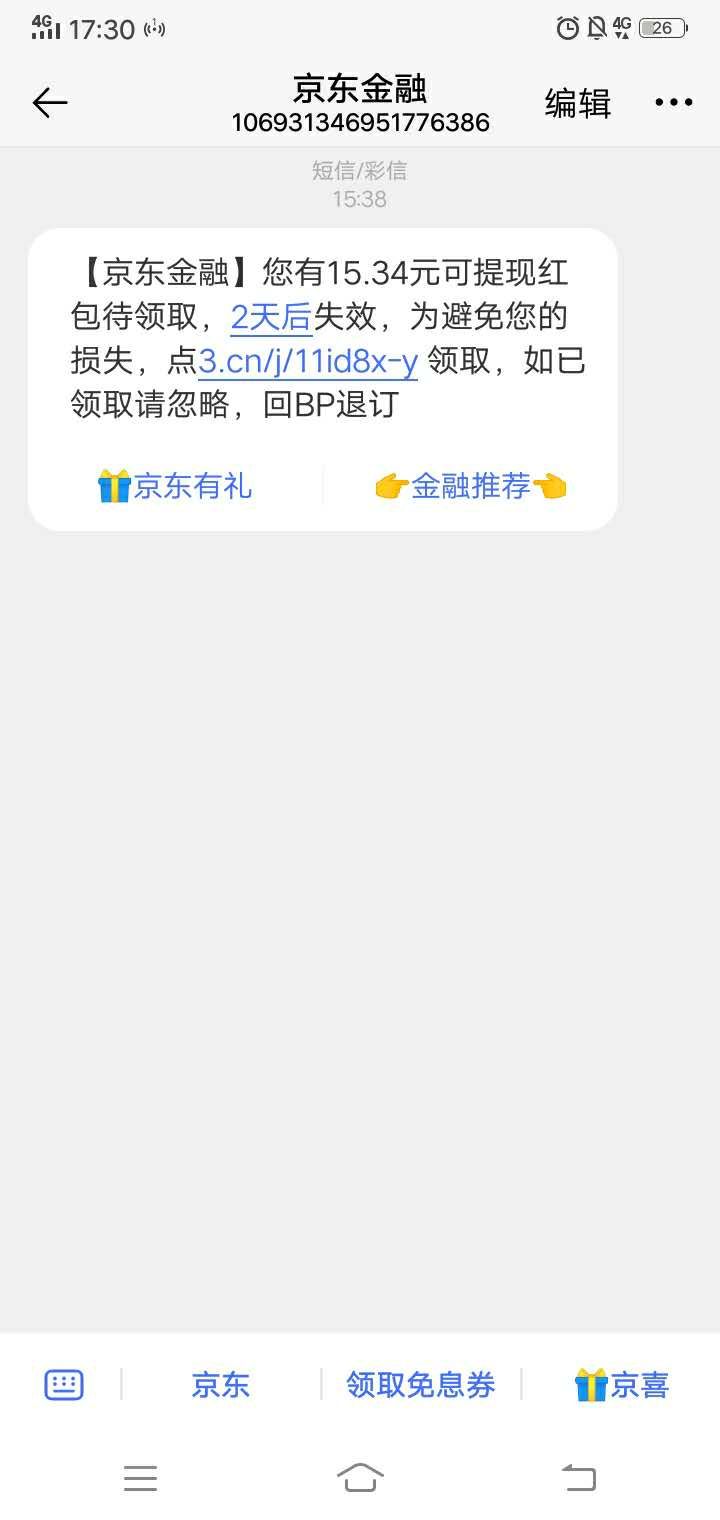The width and height of the screenshot is (720, 1520).
Task: Select 领取免息券 in the bottom menu
Action: [x=421, y=1385]
